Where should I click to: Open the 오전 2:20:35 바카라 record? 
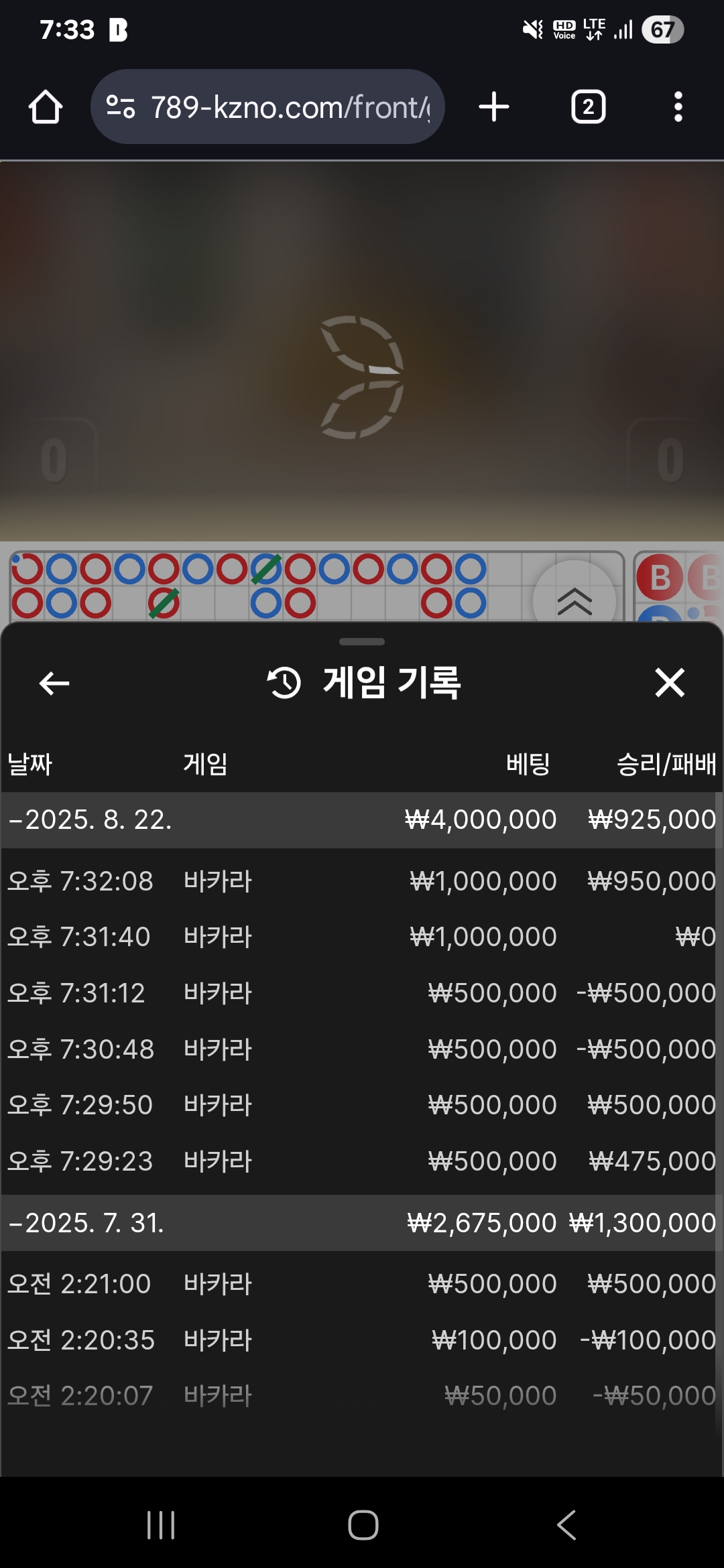pos(362,1340)
